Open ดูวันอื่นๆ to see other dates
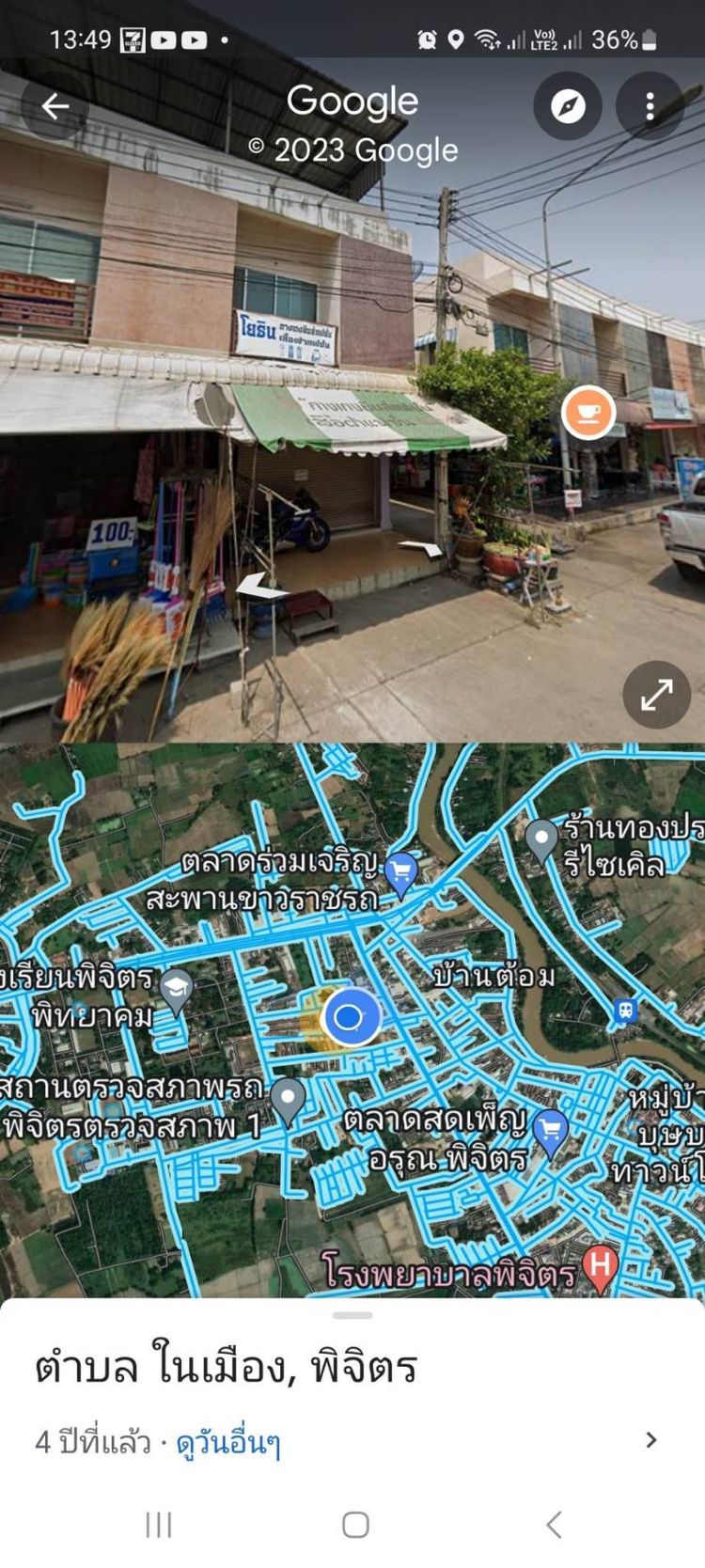Image resolution: width=705 pixels, height=1568 pixels. point(228,1441)
